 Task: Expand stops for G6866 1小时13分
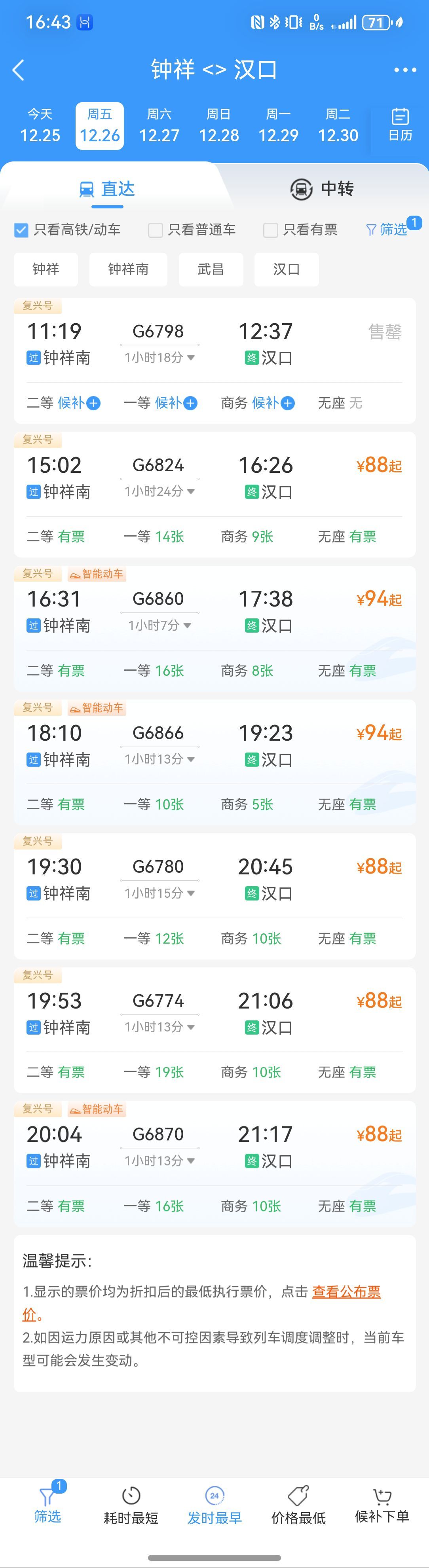click(x=159, y=759)
